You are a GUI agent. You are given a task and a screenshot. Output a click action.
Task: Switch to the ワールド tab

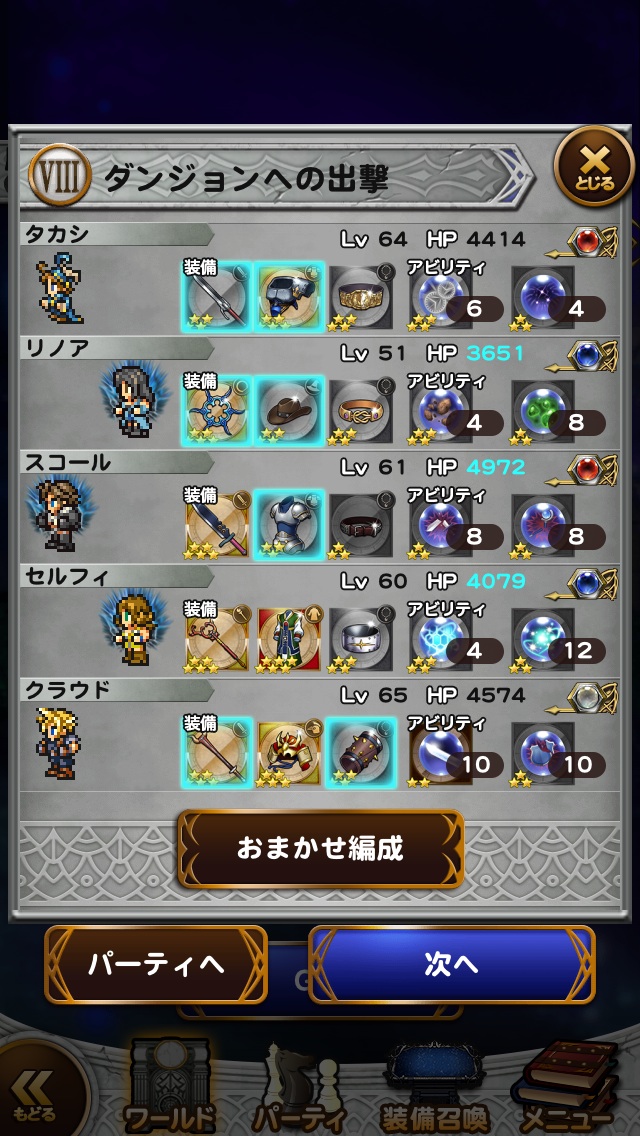tap(170, 1088)
